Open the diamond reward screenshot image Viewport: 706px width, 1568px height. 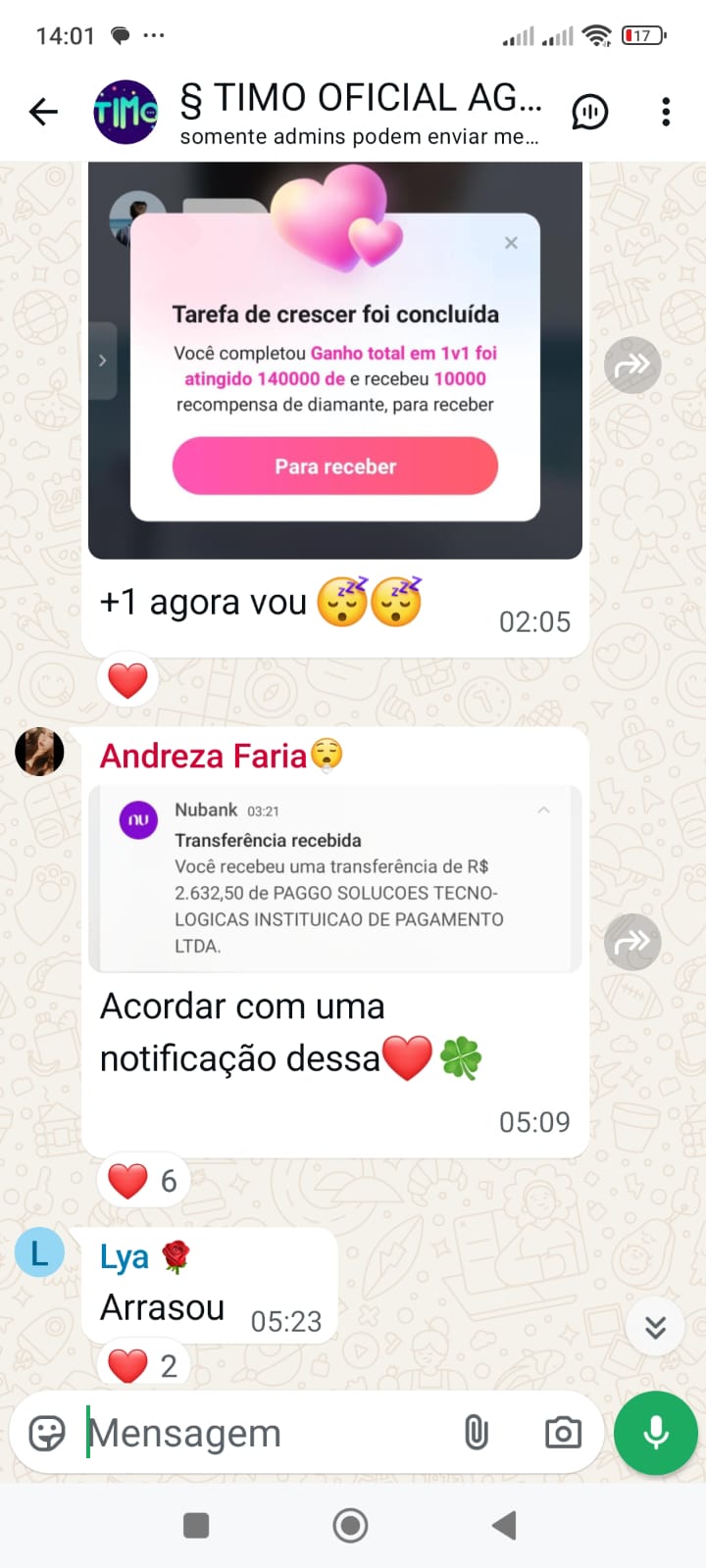[x=334, y=360]
